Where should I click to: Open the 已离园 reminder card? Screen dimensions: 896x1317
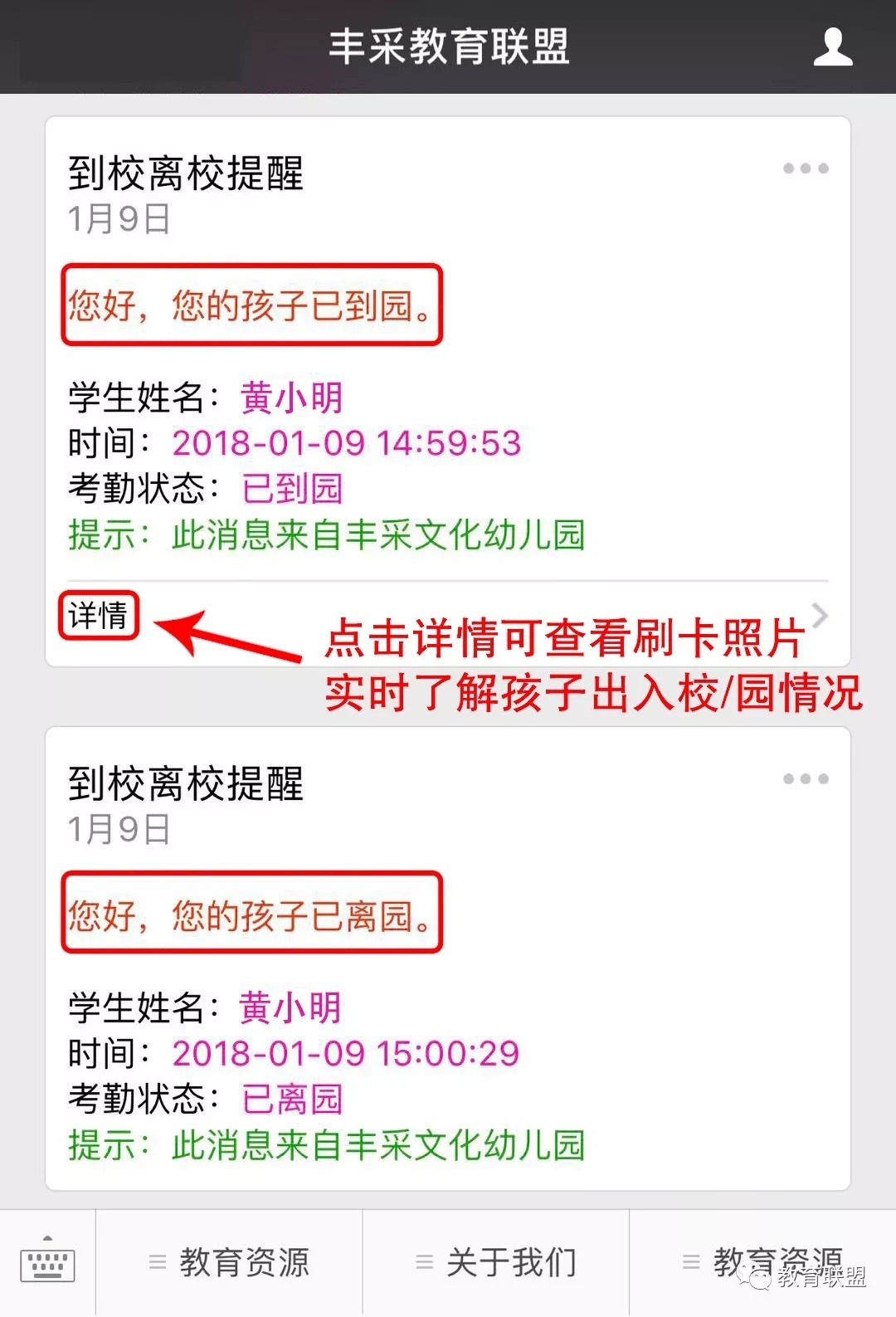448,958
